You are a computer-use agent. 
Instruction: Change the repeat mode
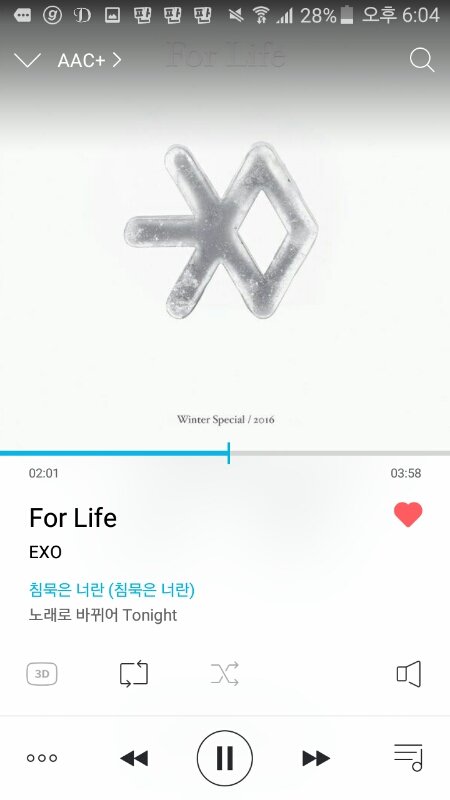click(134, 674)
